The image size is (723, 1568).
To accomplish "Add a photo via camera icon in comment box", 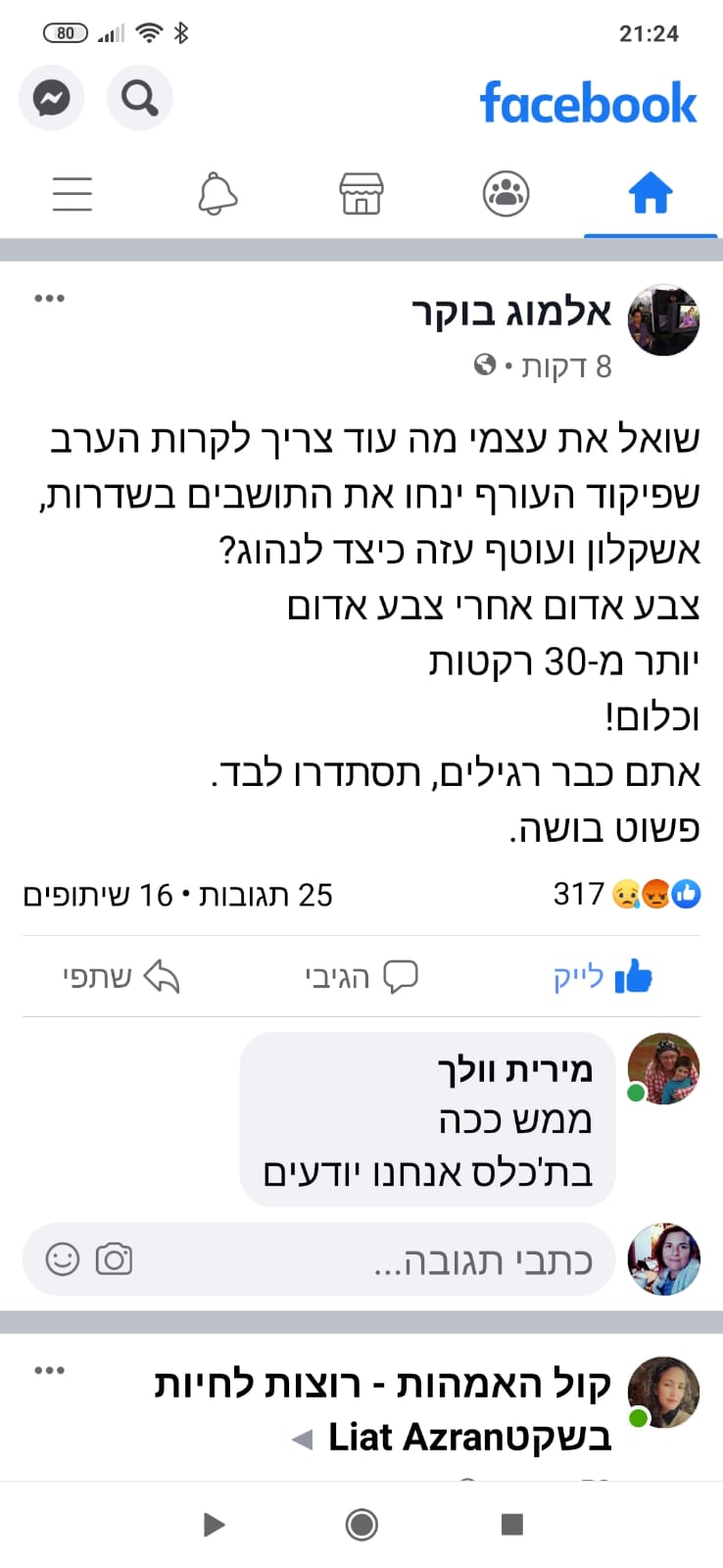I will click(114, 1259).
